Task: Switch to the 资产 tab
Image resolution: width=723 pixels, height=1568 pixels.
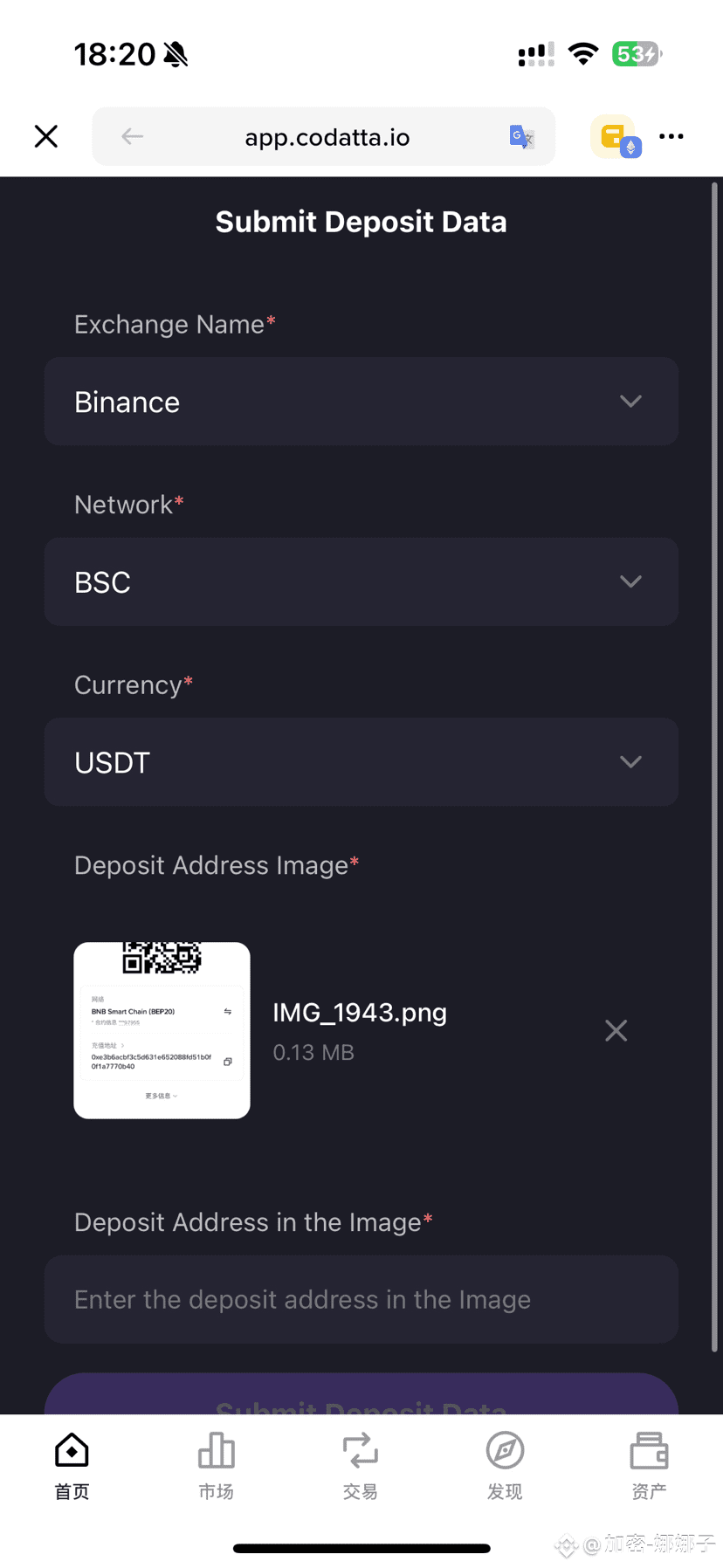Action: click(x=649, y=1467)
